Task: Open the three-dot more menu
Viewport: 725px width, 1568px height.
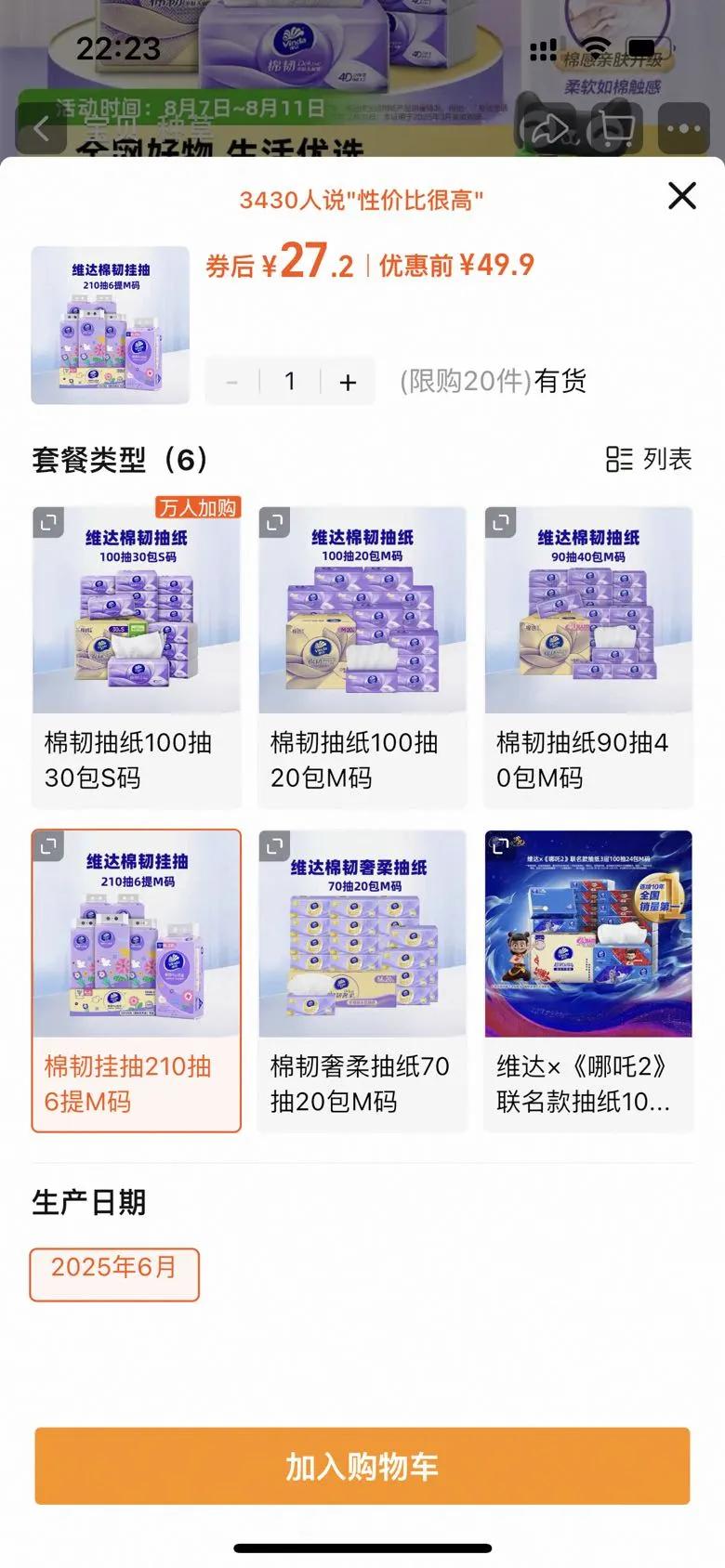Action: pyautogui.click(x=684, y=129)
